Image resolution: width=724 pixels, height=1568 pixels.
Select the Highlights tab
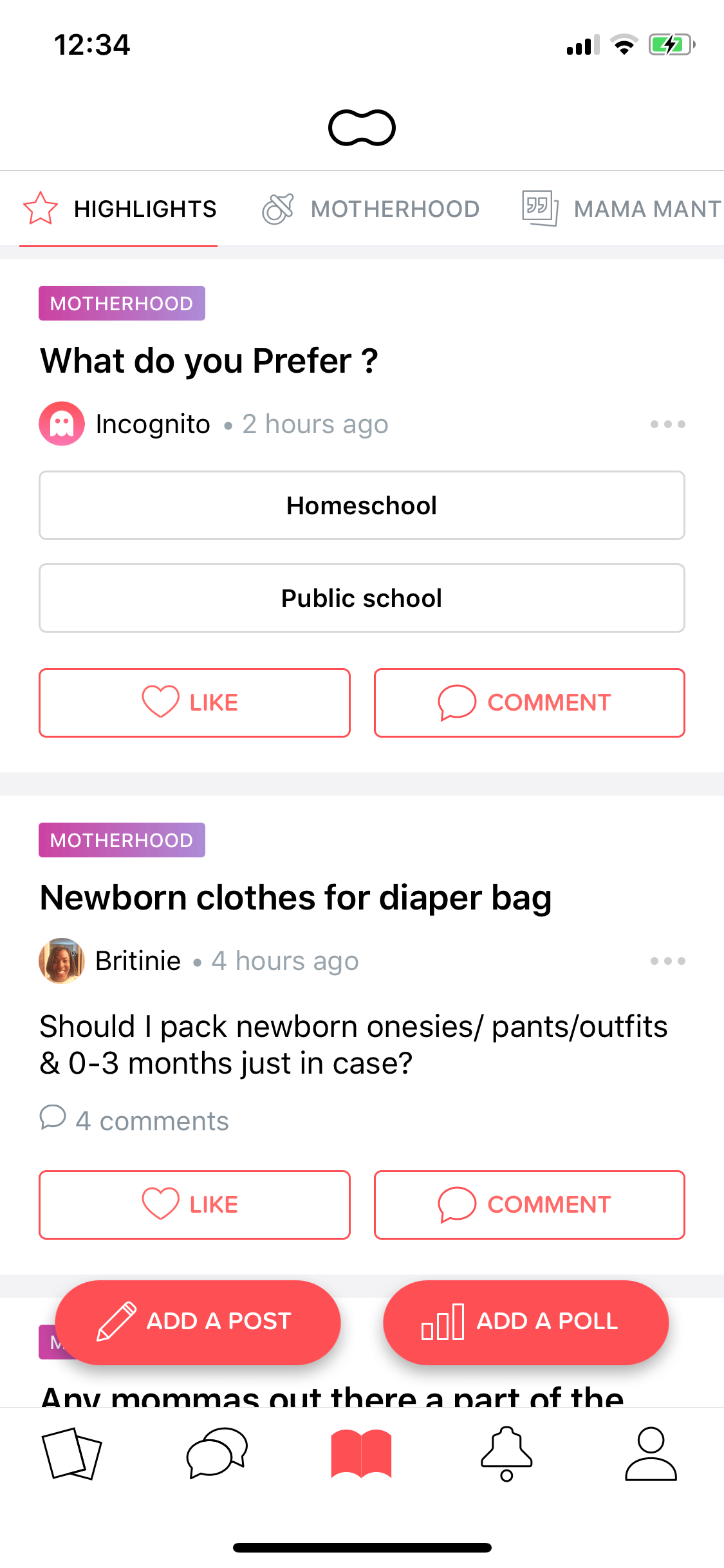tap(120, 209)
